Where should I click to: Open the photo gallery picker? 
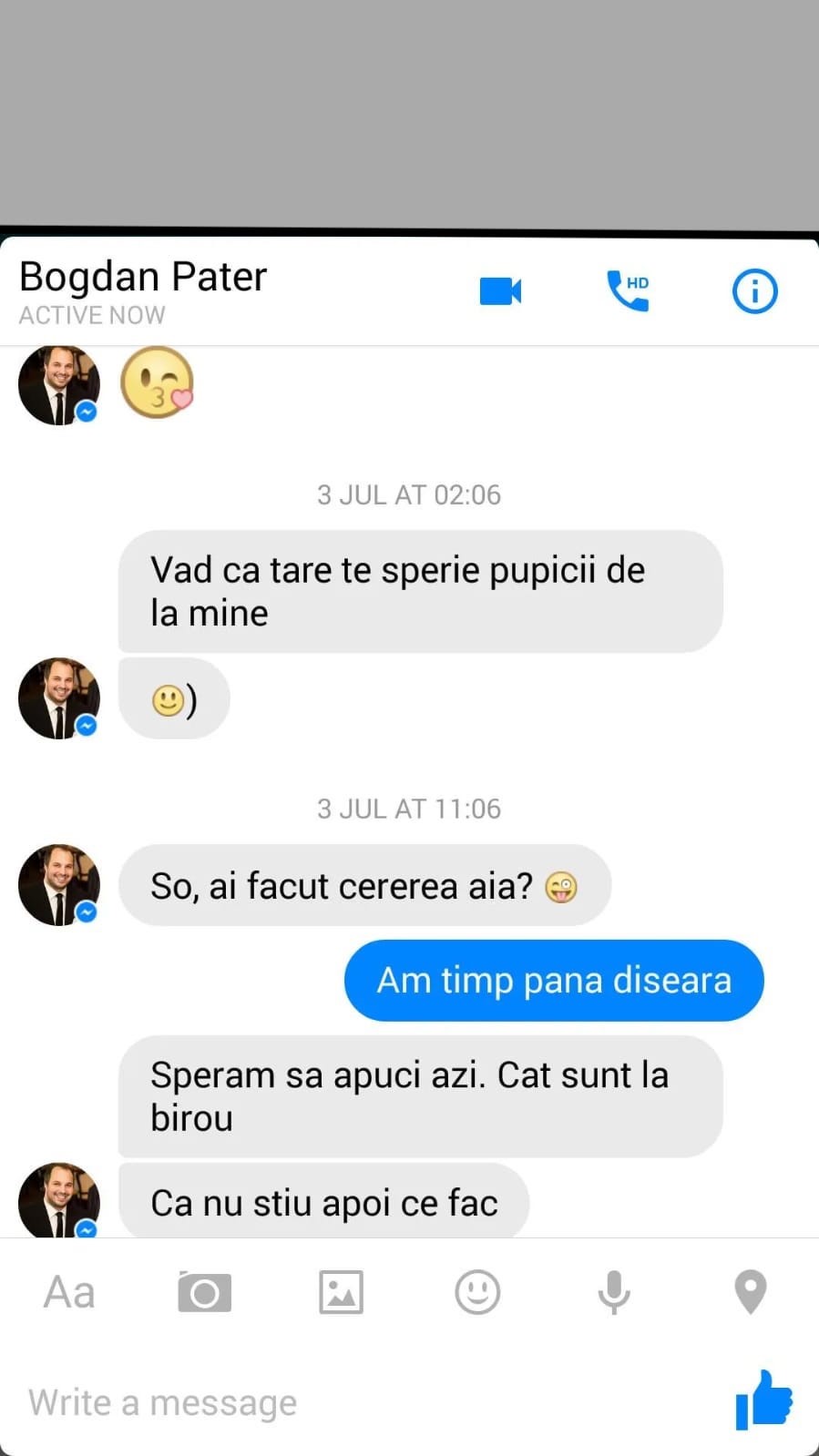[x=341, y=1292]
